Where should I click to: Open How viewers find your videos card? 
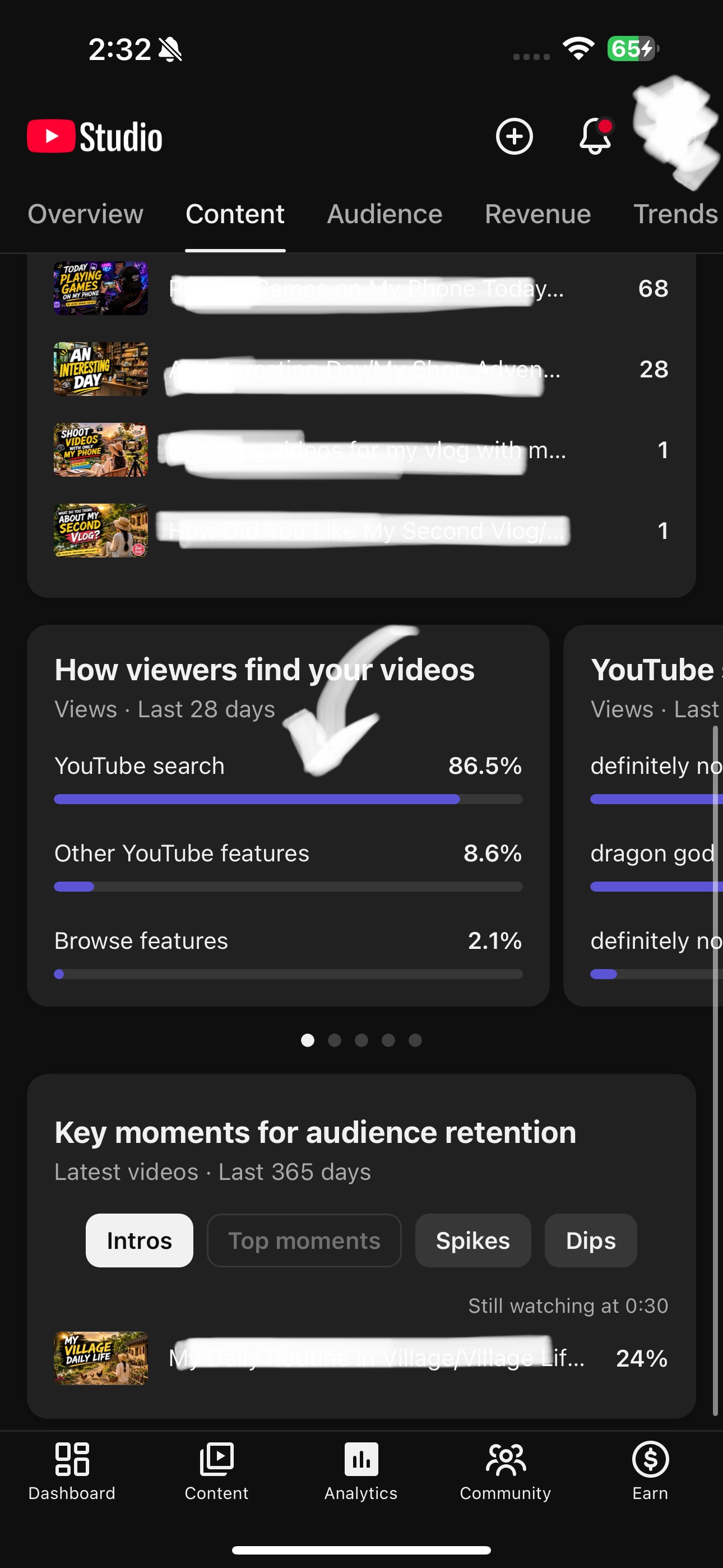coord(288,815)
